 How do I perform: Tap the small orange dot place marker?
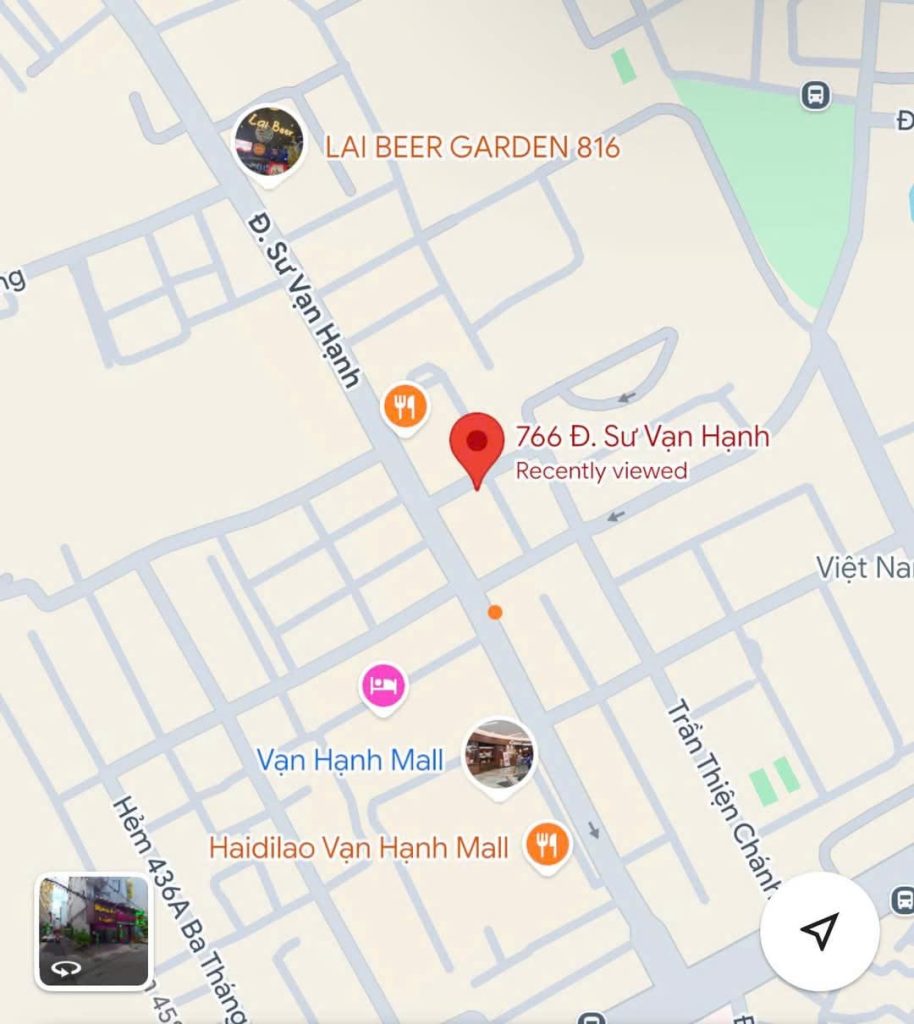(x=494, y=612)
